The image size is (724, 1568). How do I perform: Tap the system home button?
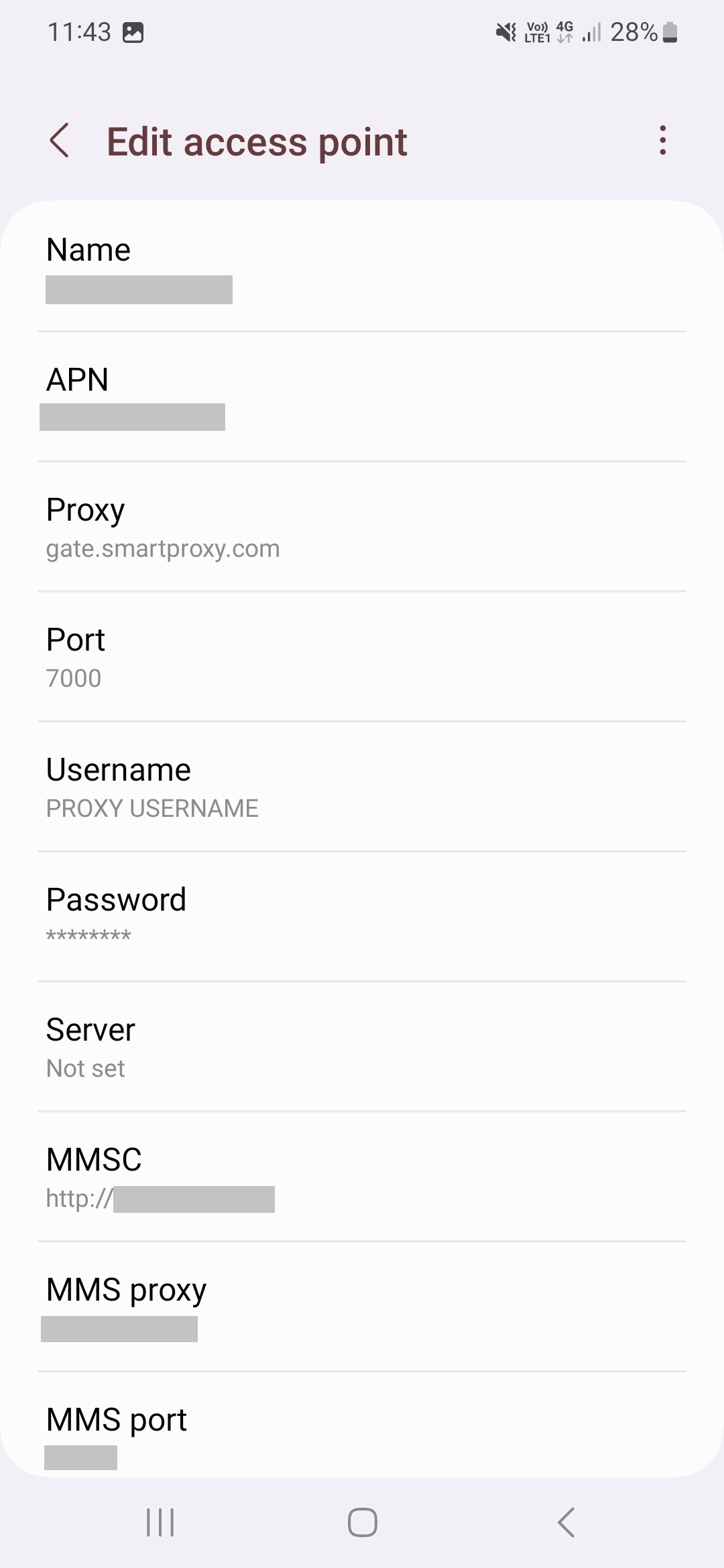click(x=362, y=1522)
